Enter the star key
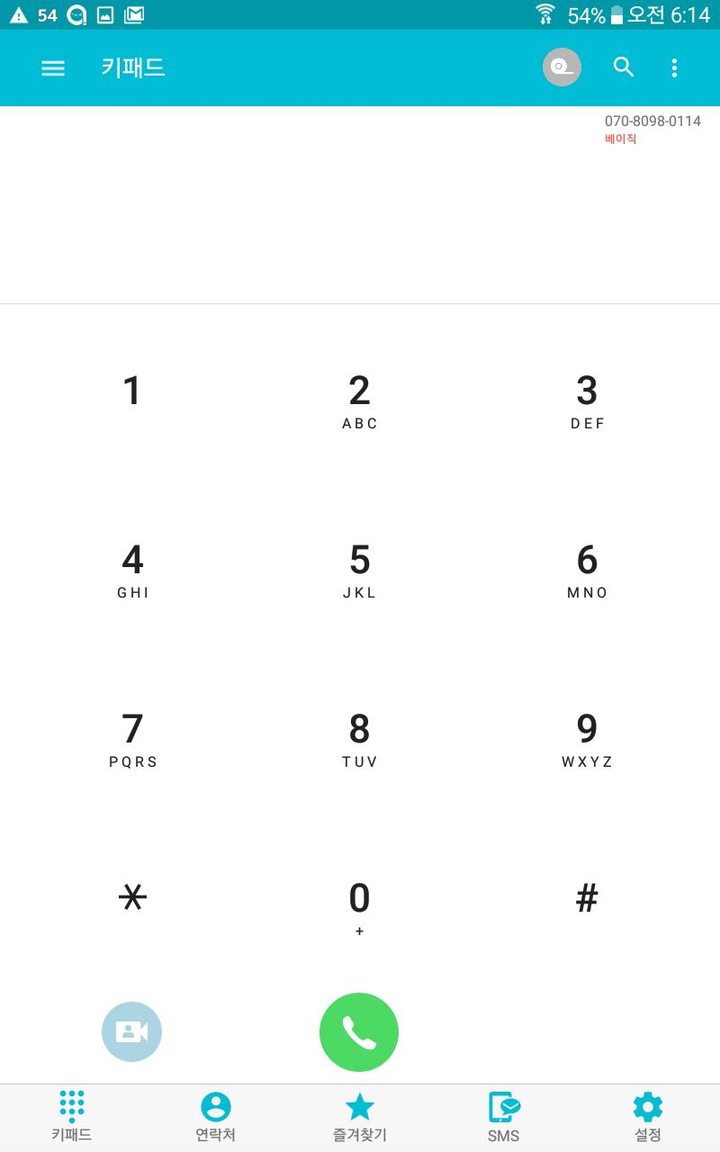The height and width of the screenshot is (1152, 720). (132, 899)
